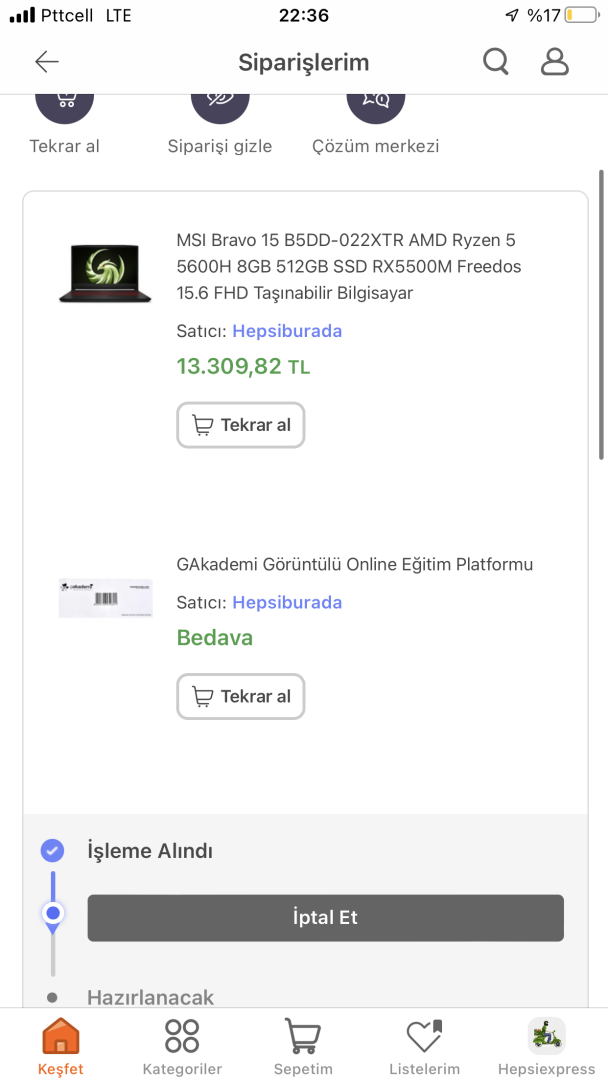Open the Hepsiexpress tab
This screenshot has width=608, height=1080.
pos(546,1045)
